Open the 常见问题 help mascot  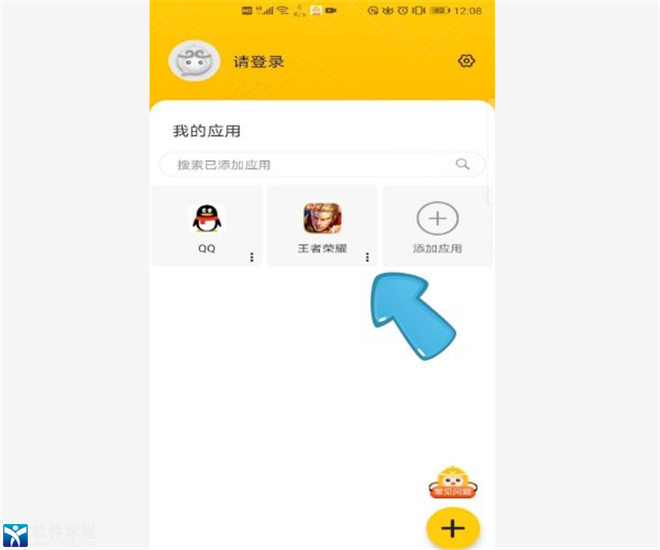[451, 483]
